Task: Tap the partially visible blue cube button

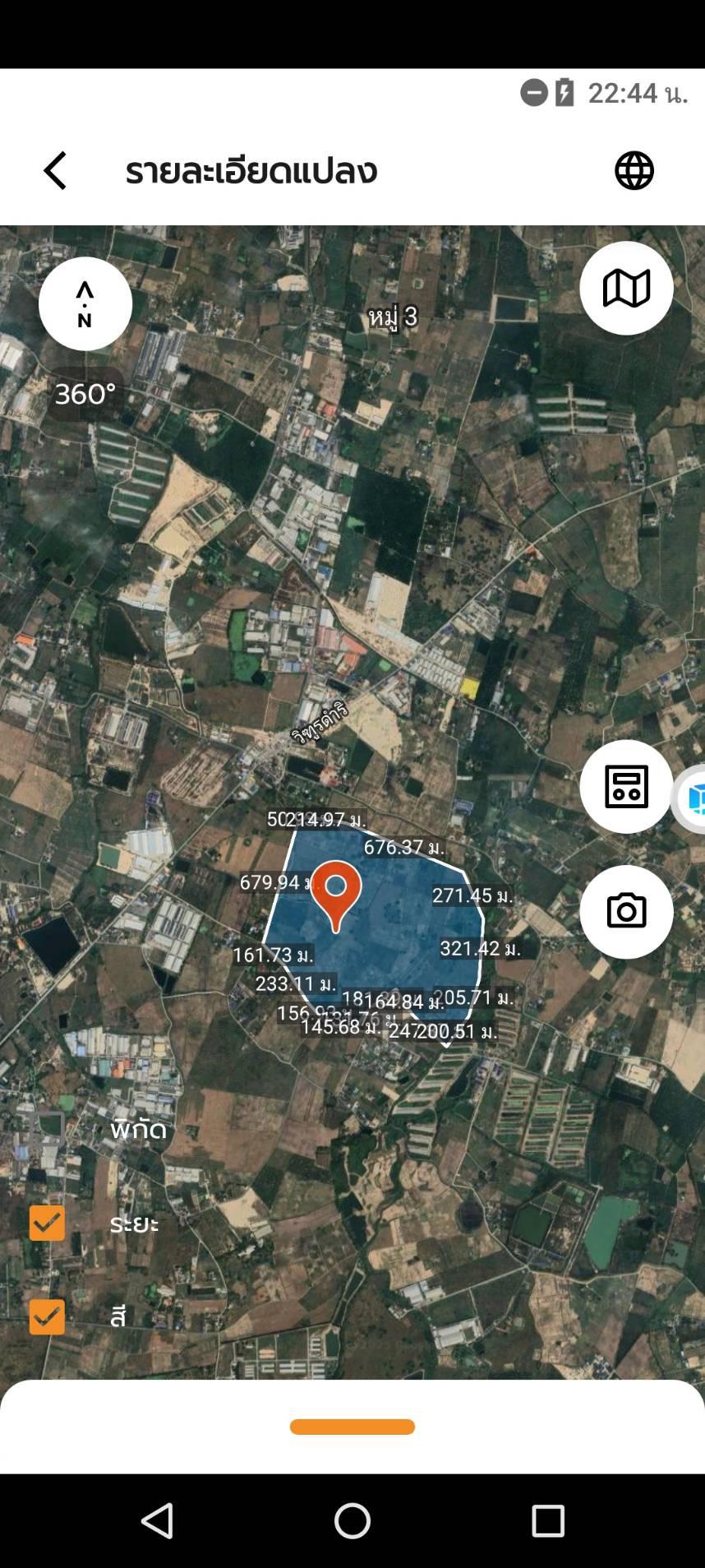Action: 690,798
